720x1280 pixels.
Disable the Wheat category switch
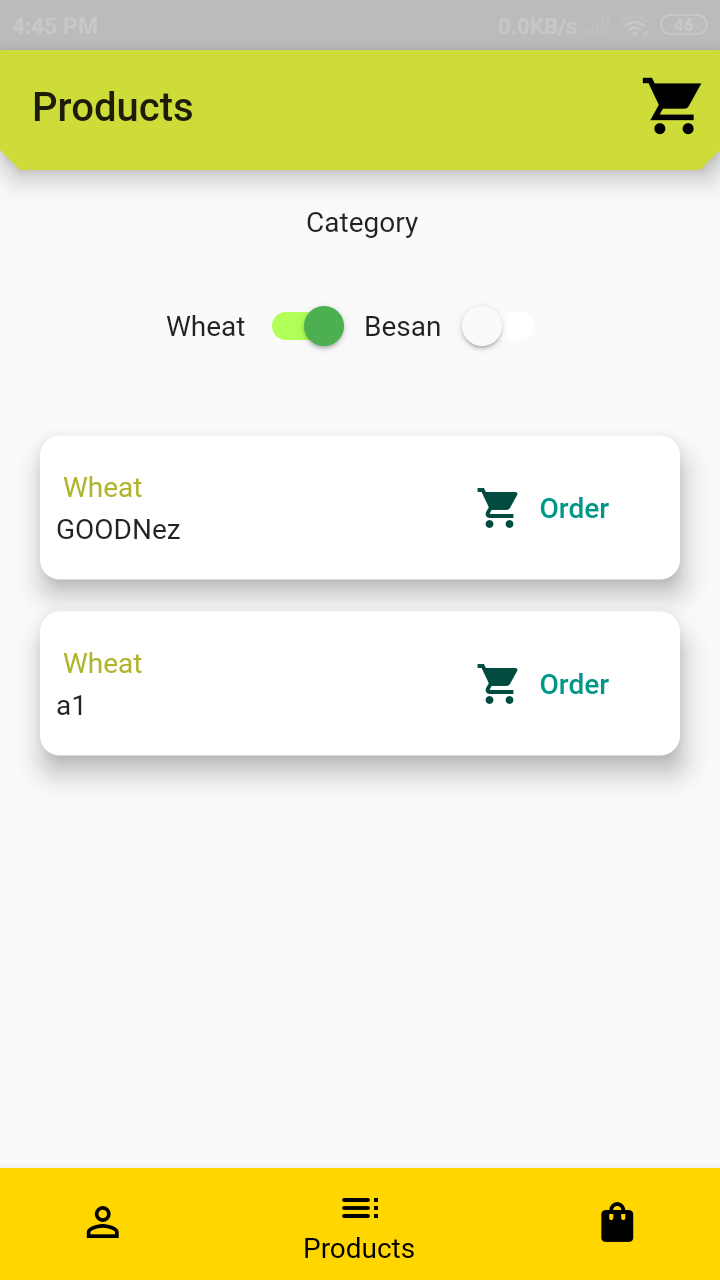pyautogui.click(x=307, y=326)
